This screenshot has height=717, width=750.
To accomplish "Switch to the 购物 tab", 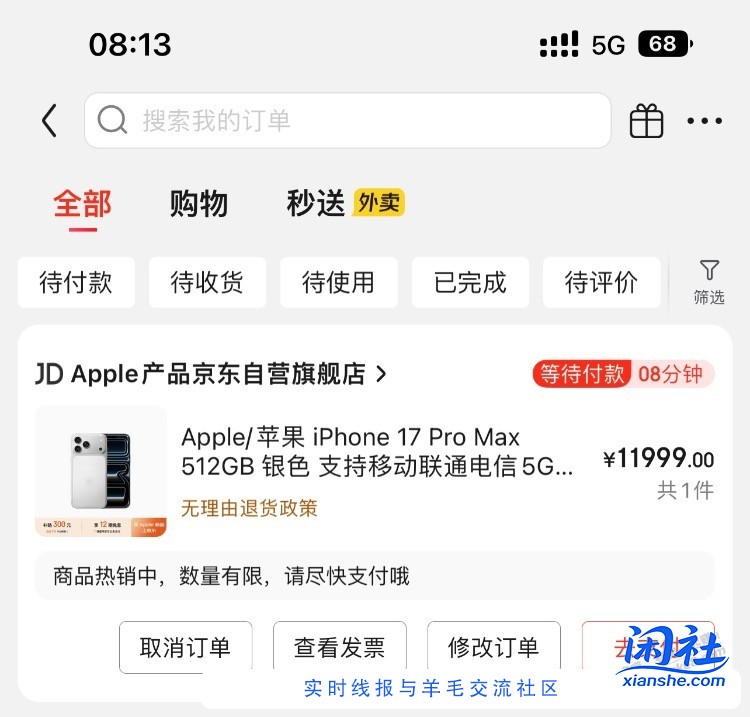I will coord(199,203).
